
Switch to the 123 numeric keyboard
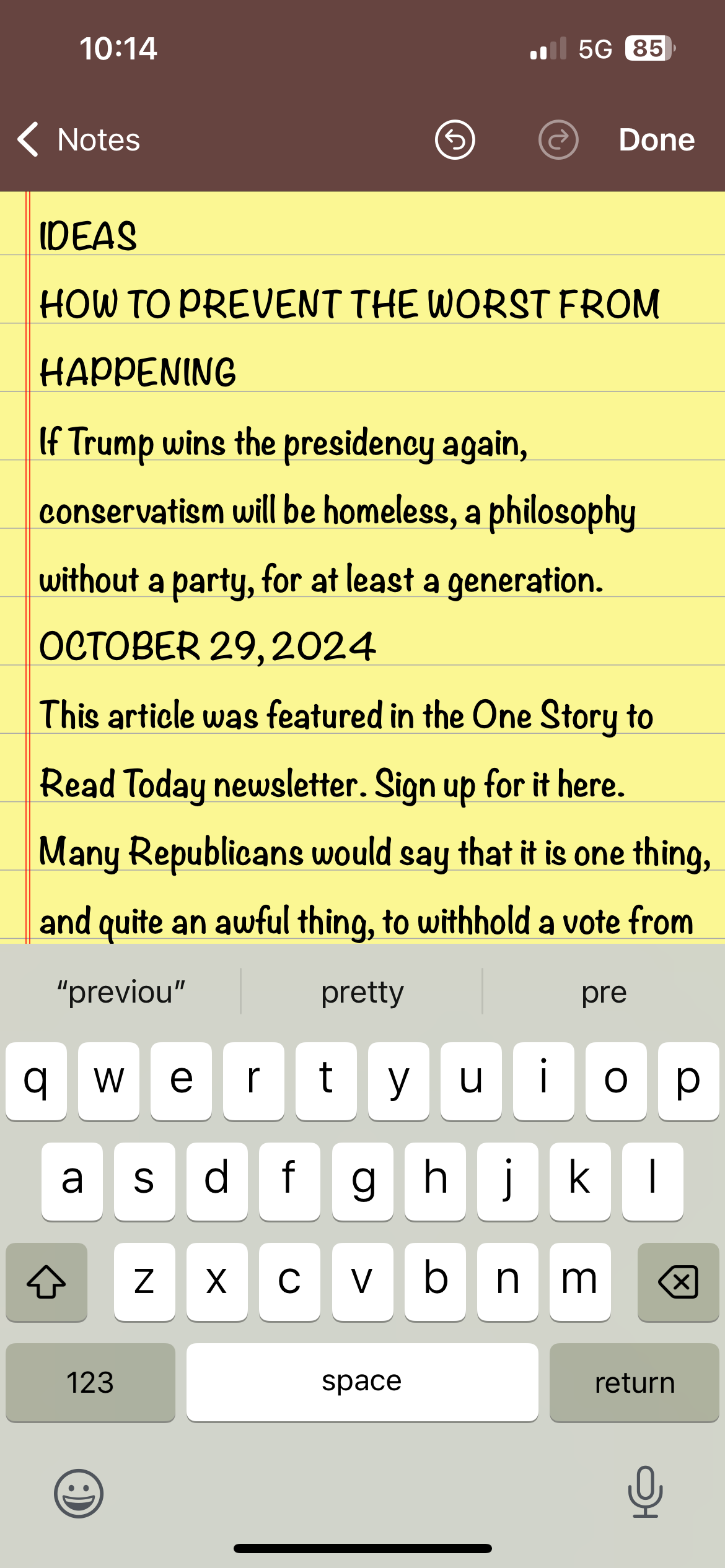(x=90, y=1382)
